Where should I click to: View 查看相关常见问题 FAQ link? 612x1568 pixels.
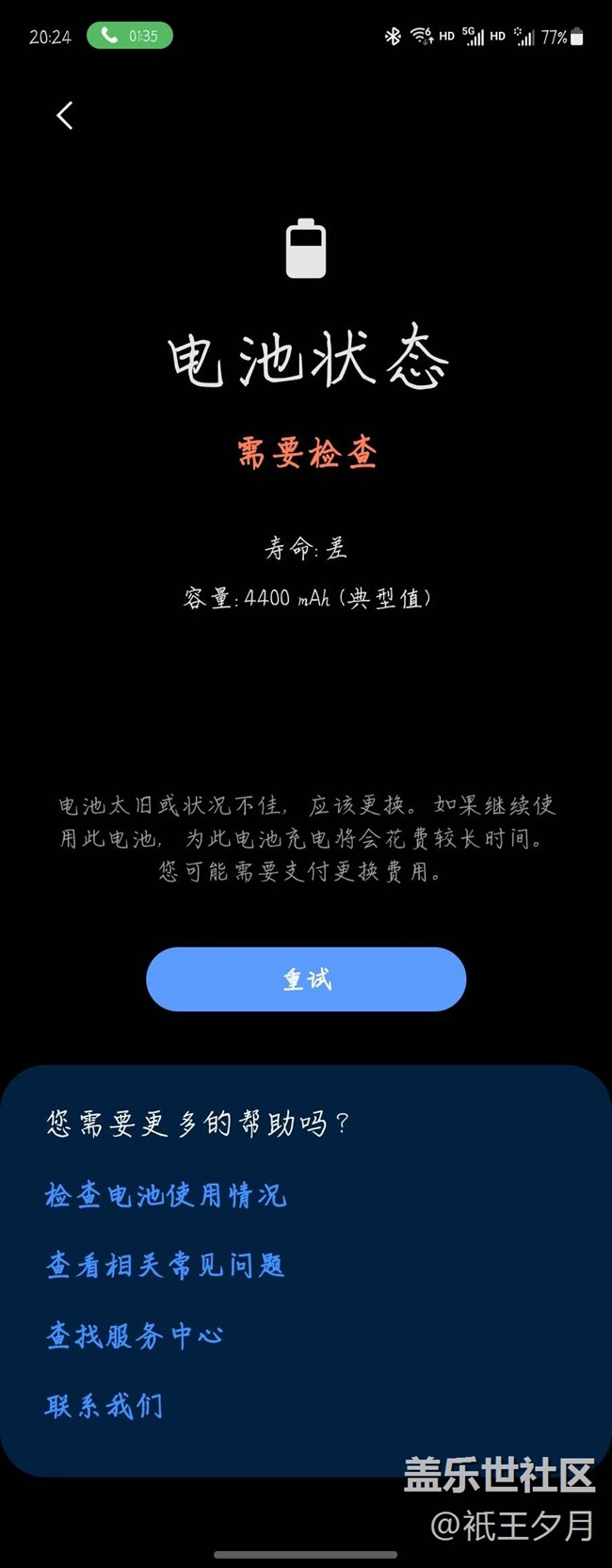[165, 1265]
